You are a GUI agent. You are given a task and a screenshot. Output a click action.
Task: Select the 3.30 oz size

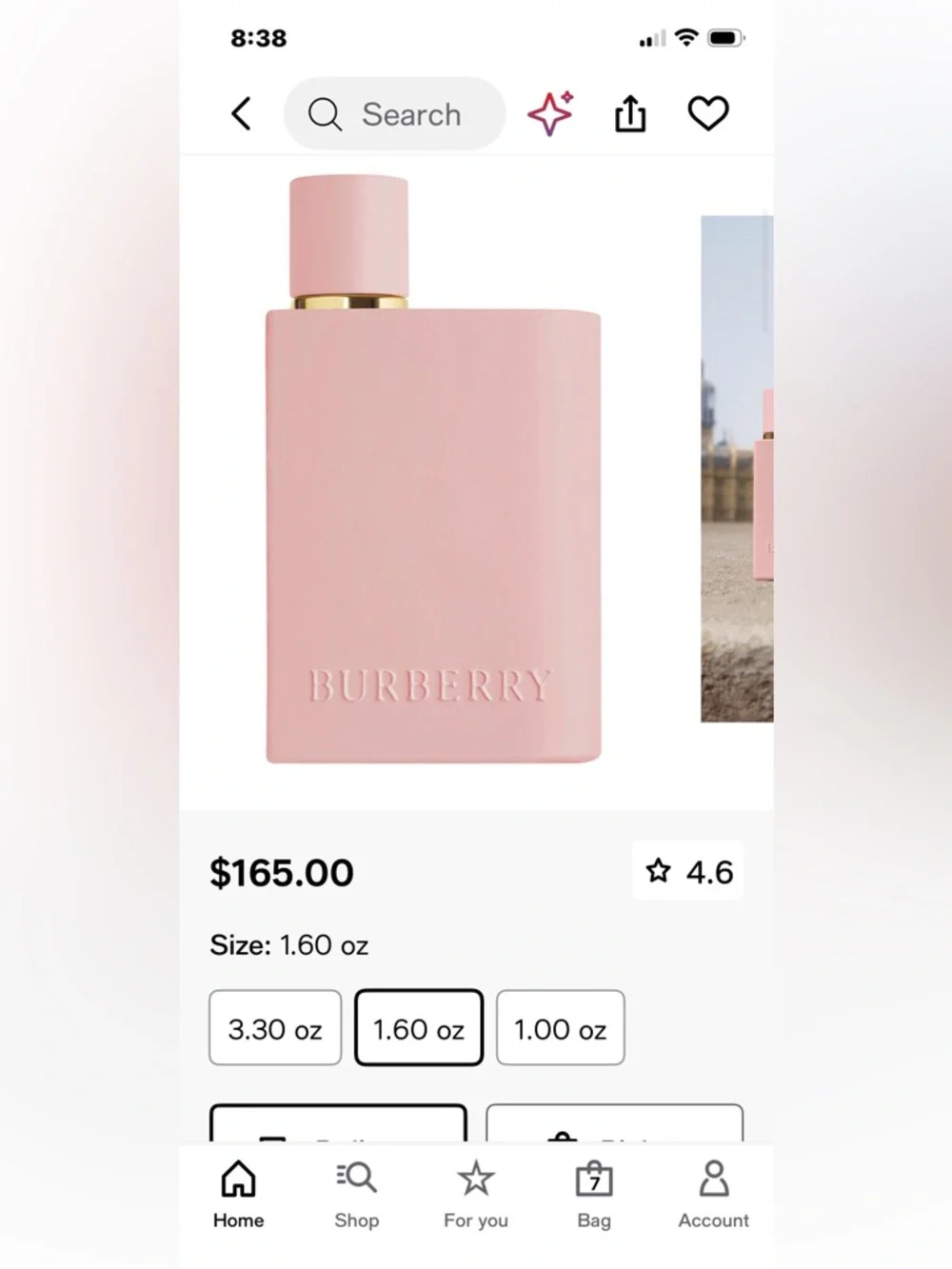point(275,1028)
